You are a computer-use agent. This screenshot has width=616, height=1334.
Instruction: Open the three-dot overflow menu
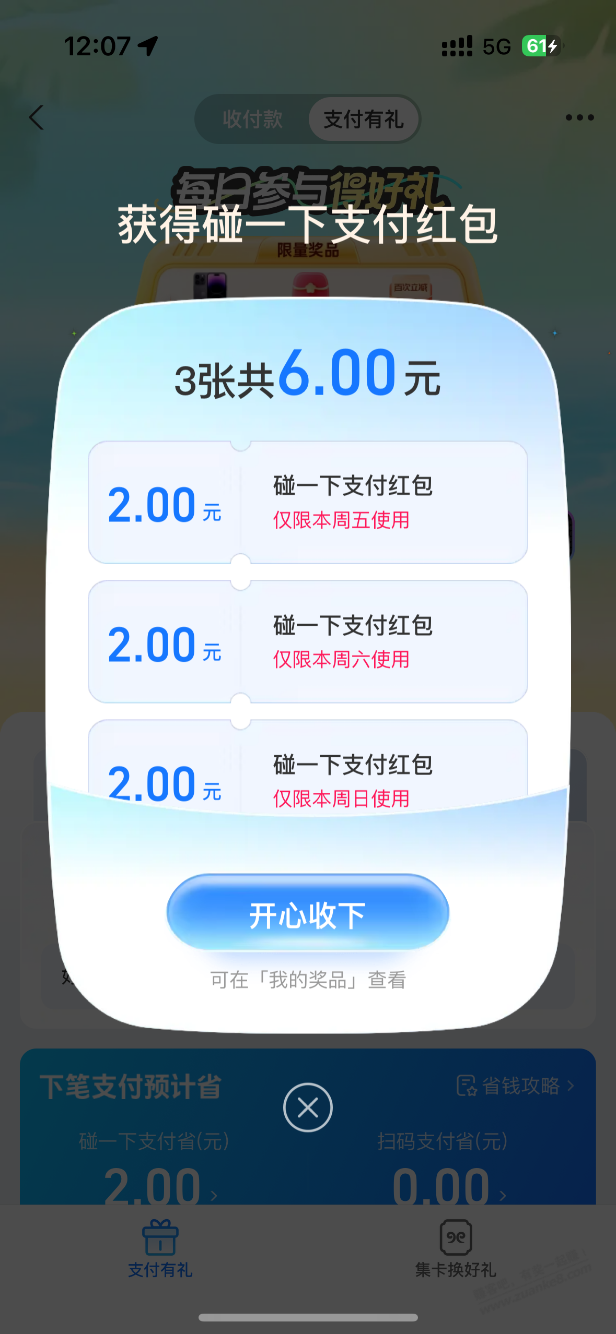[x=579, y=118]
